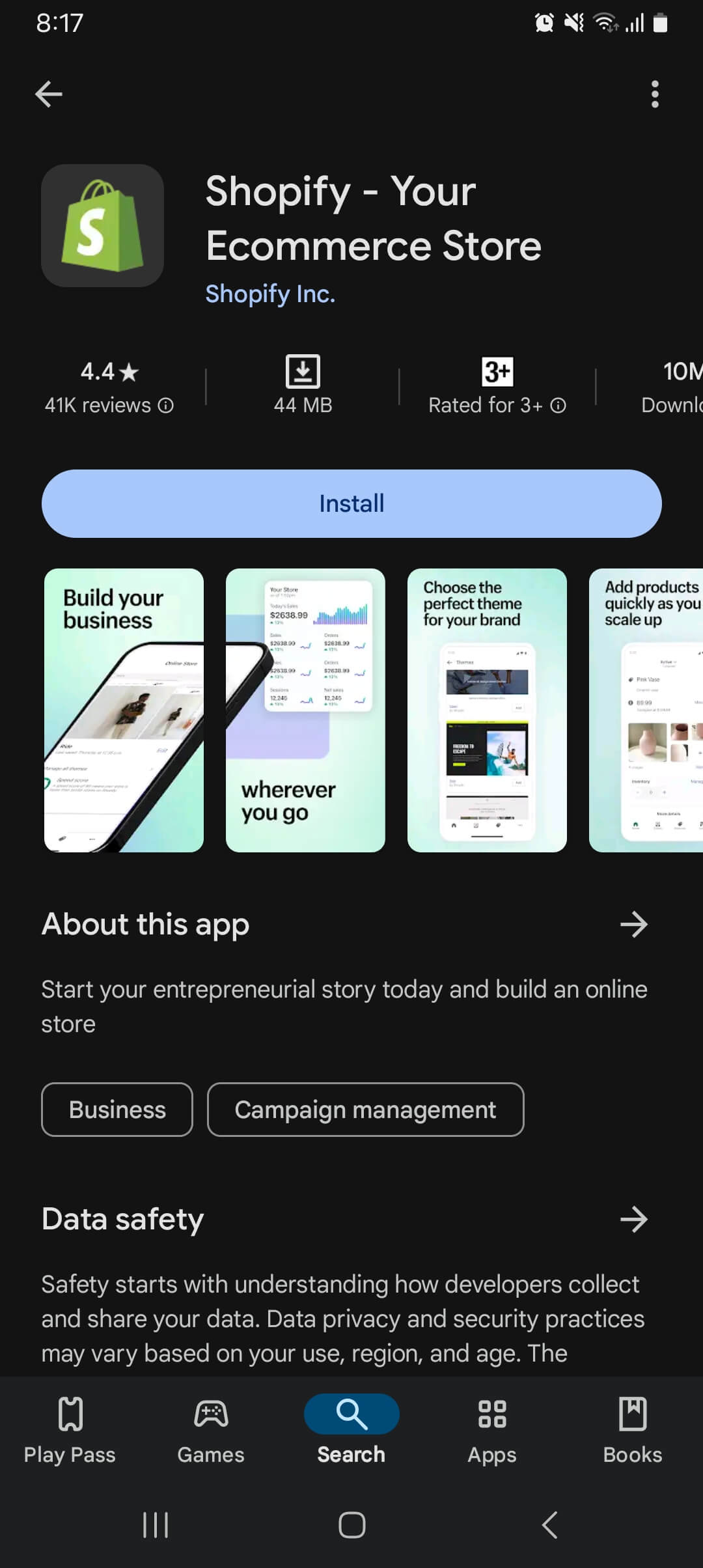Open the three-dot overflow menu
This screenshot has height=1568, width=703.
point(655,94)
